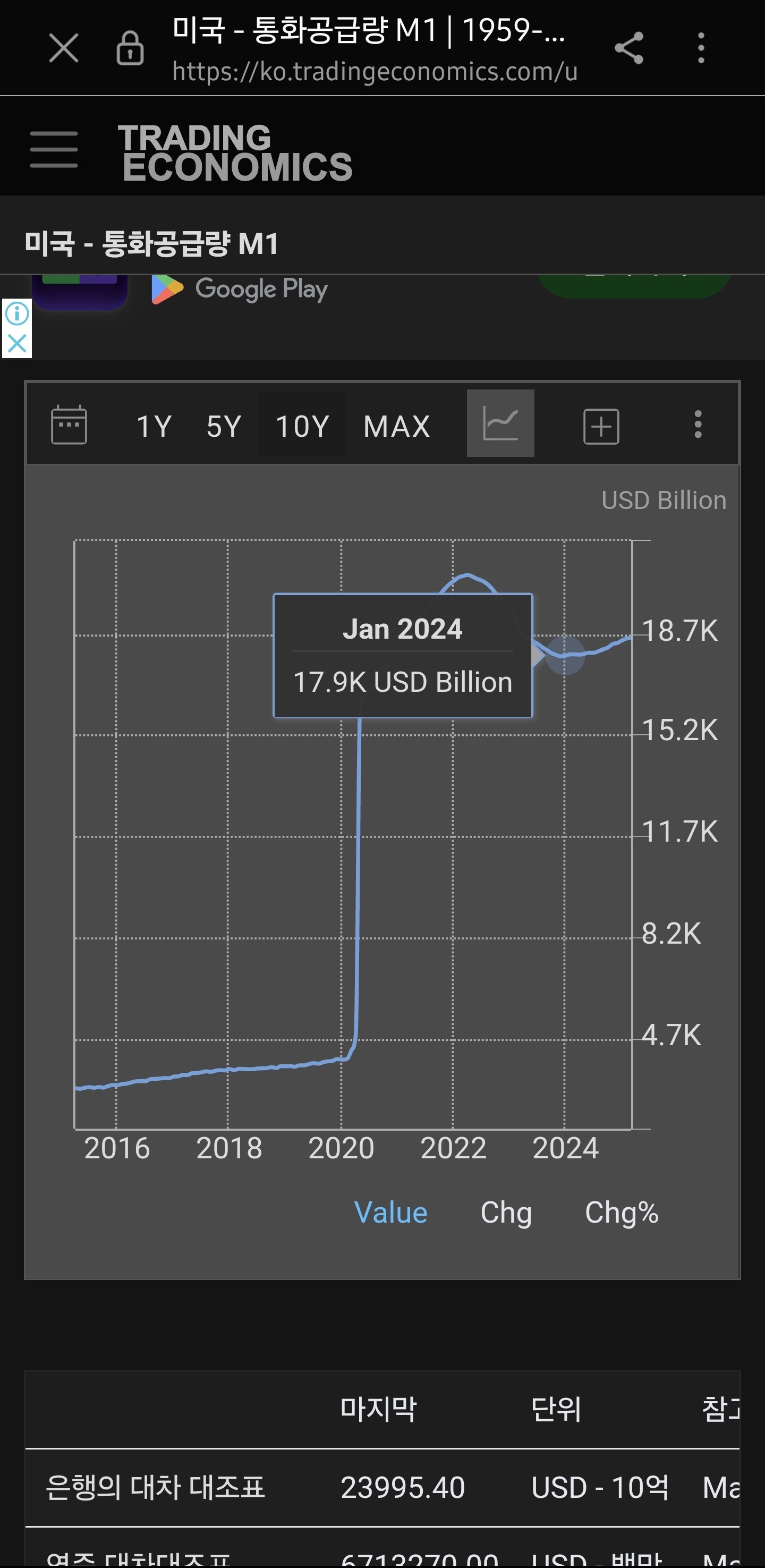Show the MAX chart range
Image resolution: width=765 pixels, height=1568 pixels.
[x=397, y=426]
